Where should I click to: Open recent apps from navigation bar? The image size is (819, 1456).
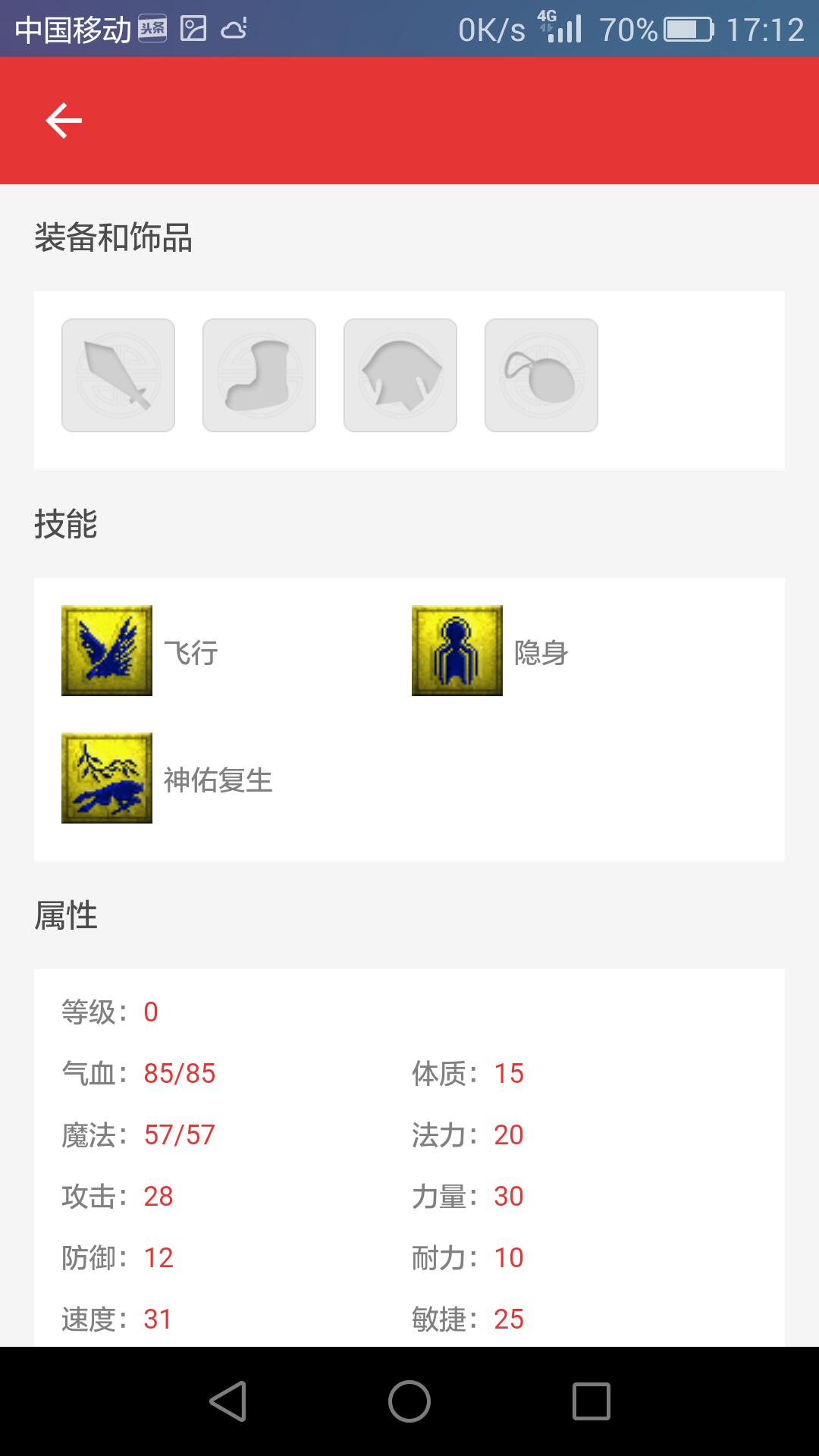[591, 1401]
